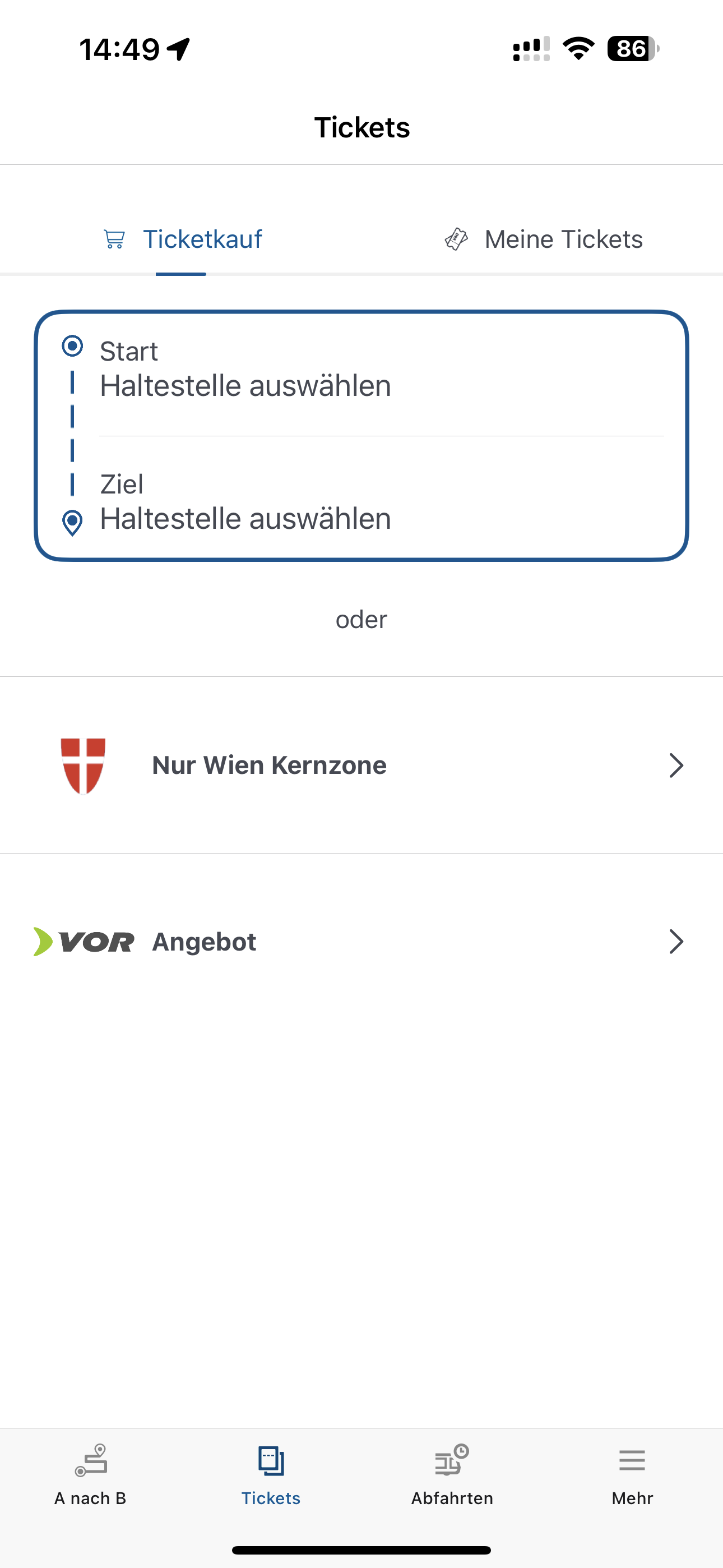
Task: Open VOR Angebot using the arrow
Action: (675, 942)
